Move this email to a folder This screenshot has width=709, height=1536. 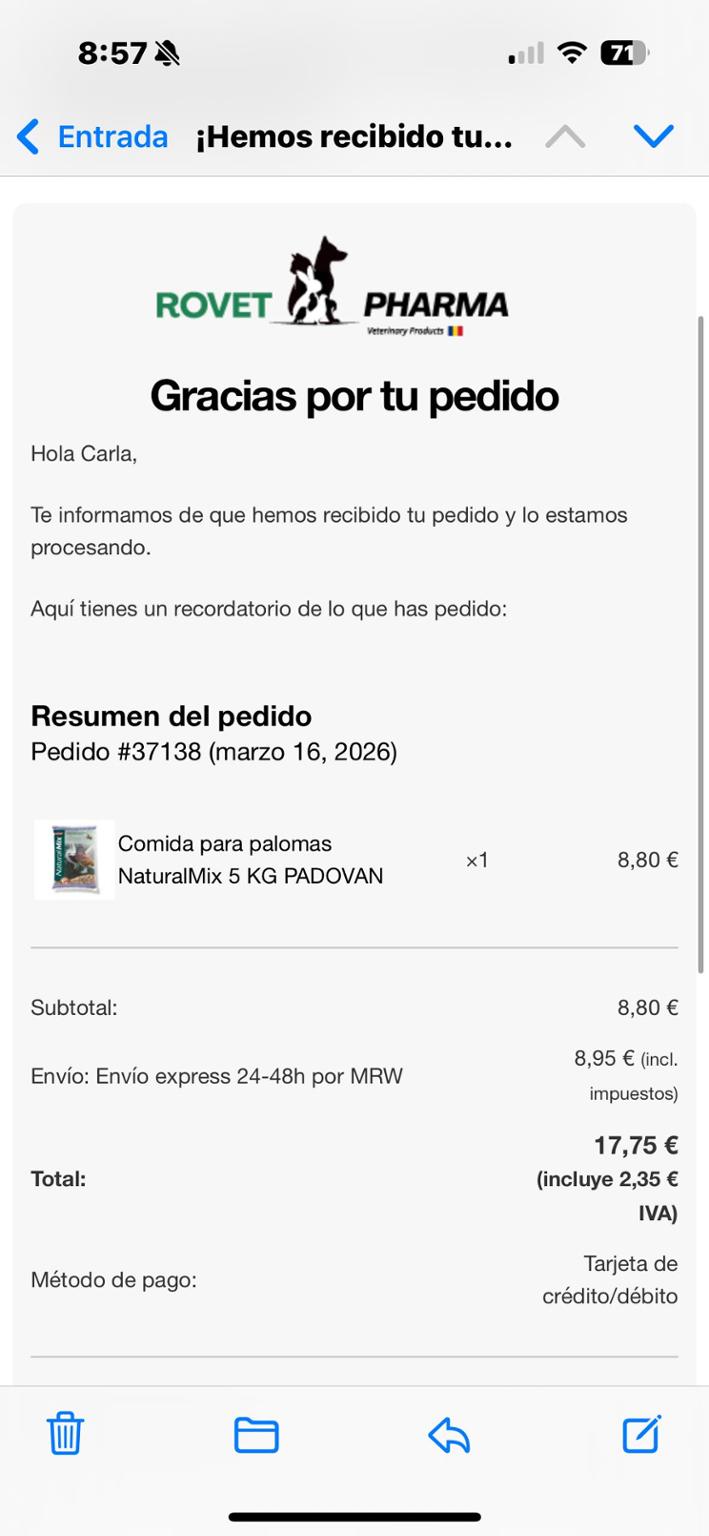coord(256,1434)
